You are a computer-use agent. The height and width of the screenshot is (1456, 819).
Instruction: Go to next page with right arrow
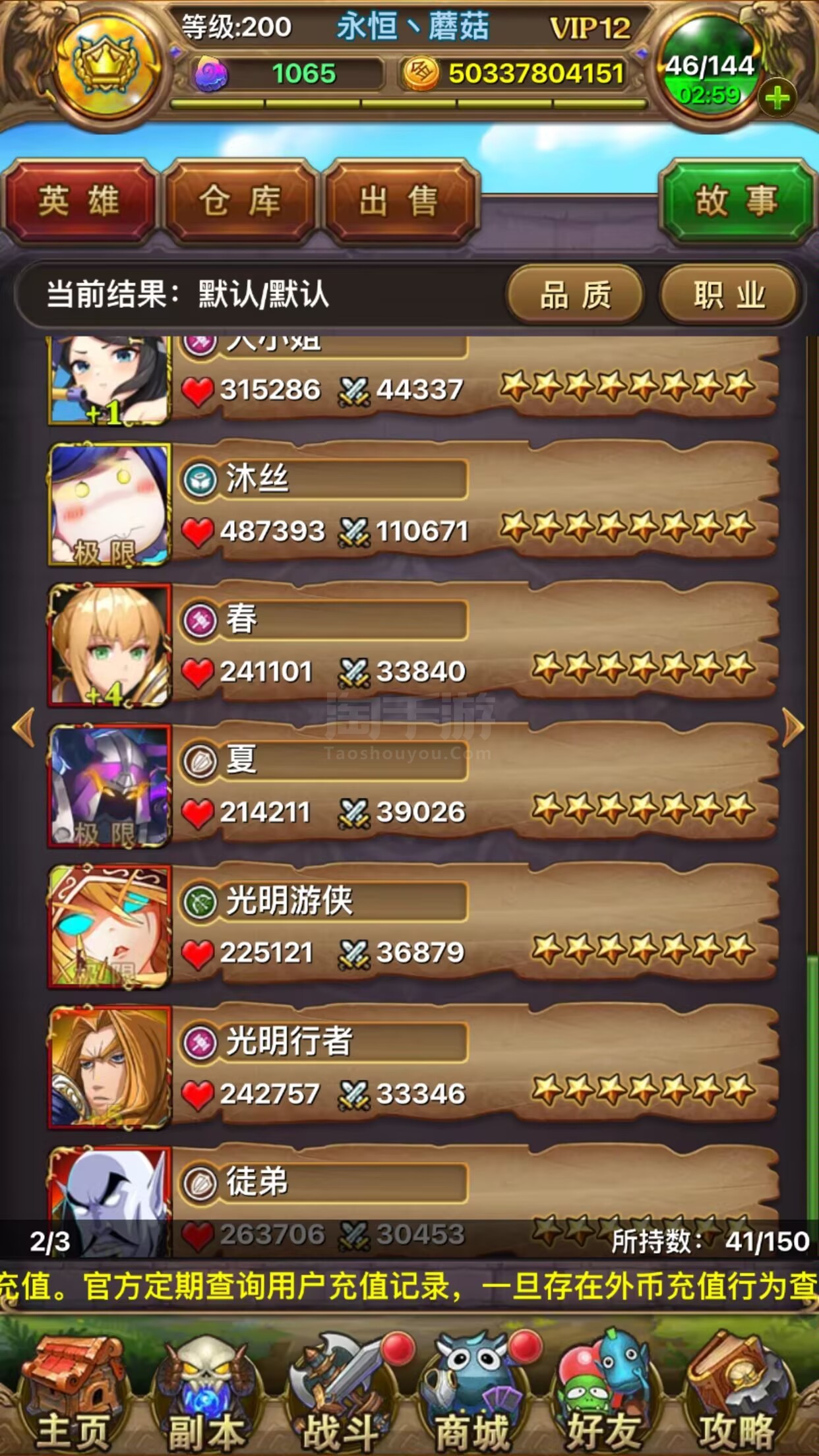793,728
